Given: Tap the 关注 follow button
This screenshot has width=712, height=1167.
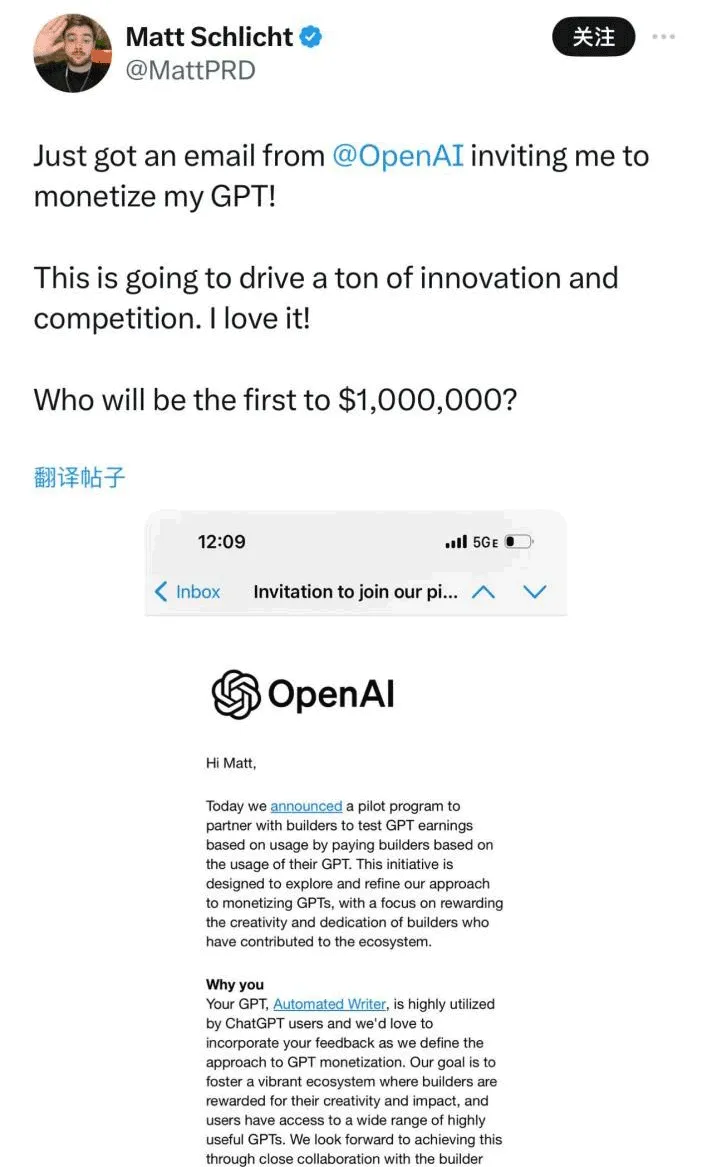Looking at the screenshot, I should [x=594, y=37].
